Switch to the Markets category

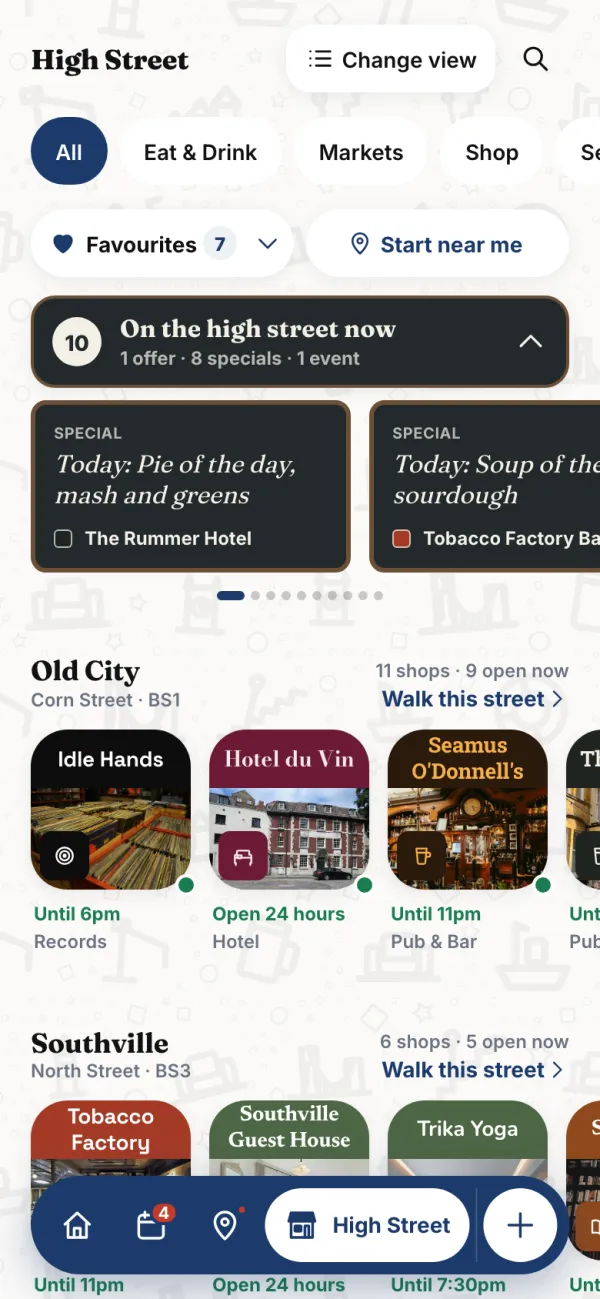(x=361, y=153)
